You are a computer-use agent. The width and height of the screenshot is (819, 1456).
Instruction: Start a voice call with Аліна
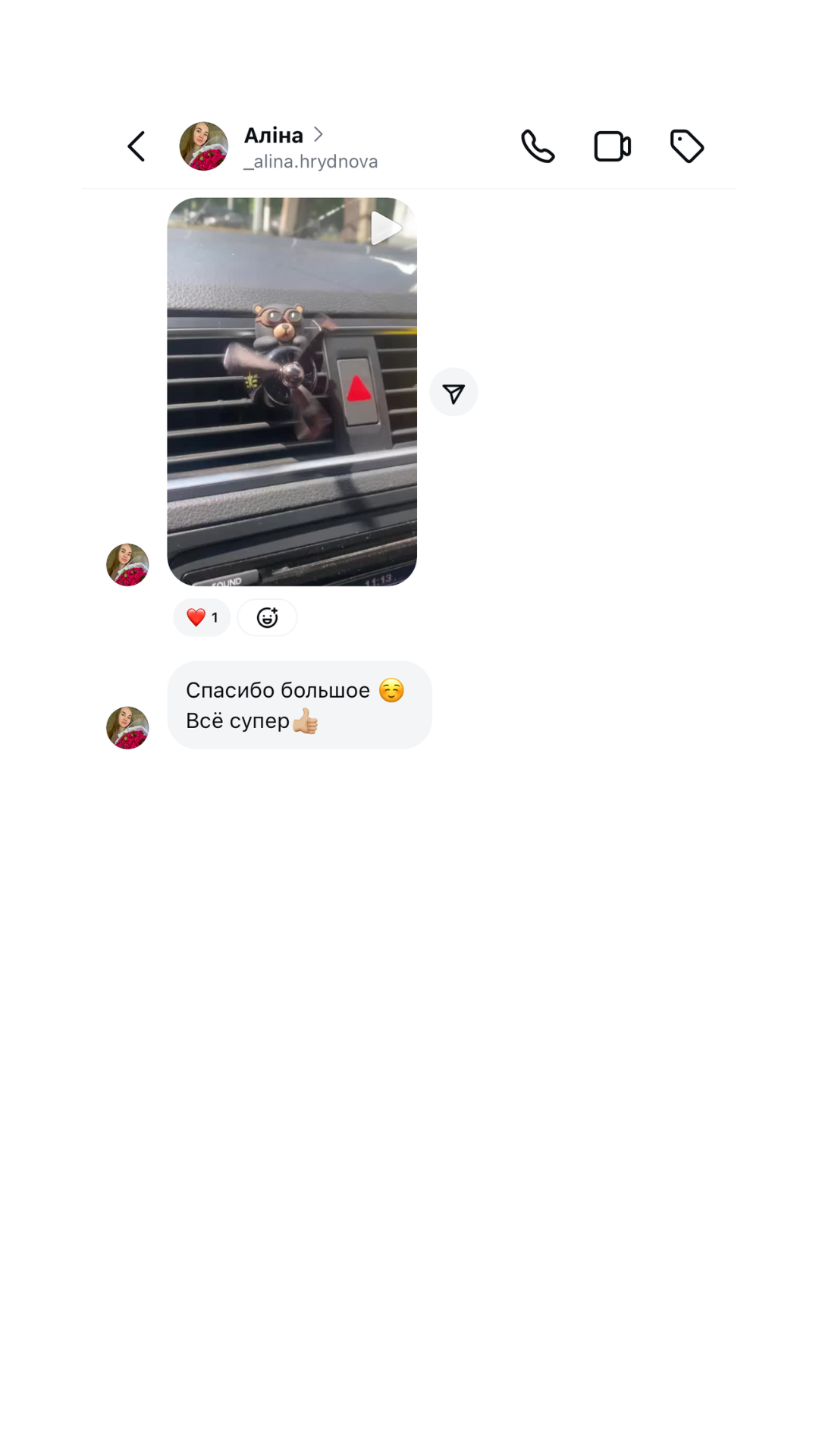point(538,146)
